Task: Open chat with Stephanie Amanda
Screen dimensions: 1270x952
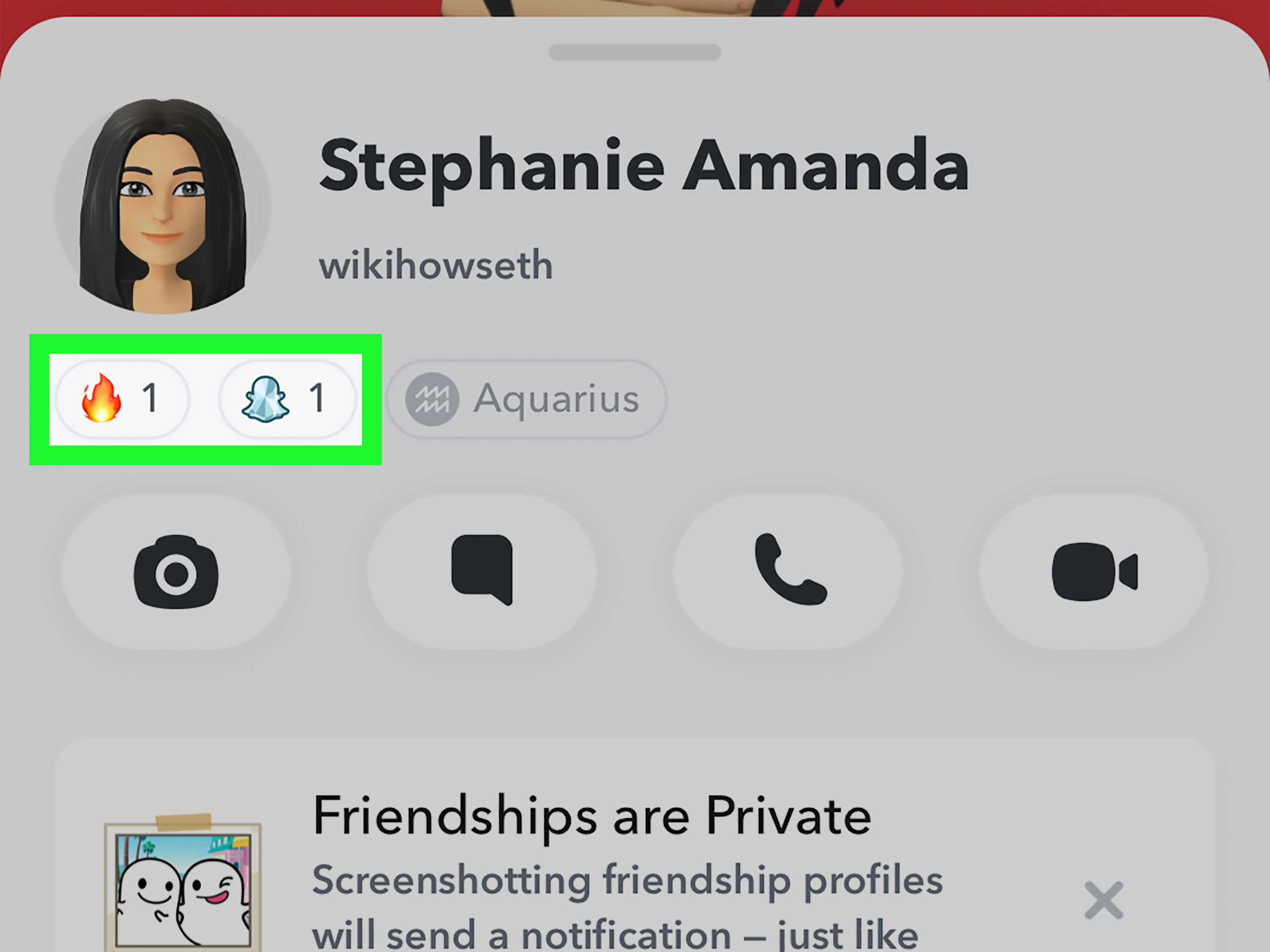Action: pyautogui.click(x=482, y=572)
